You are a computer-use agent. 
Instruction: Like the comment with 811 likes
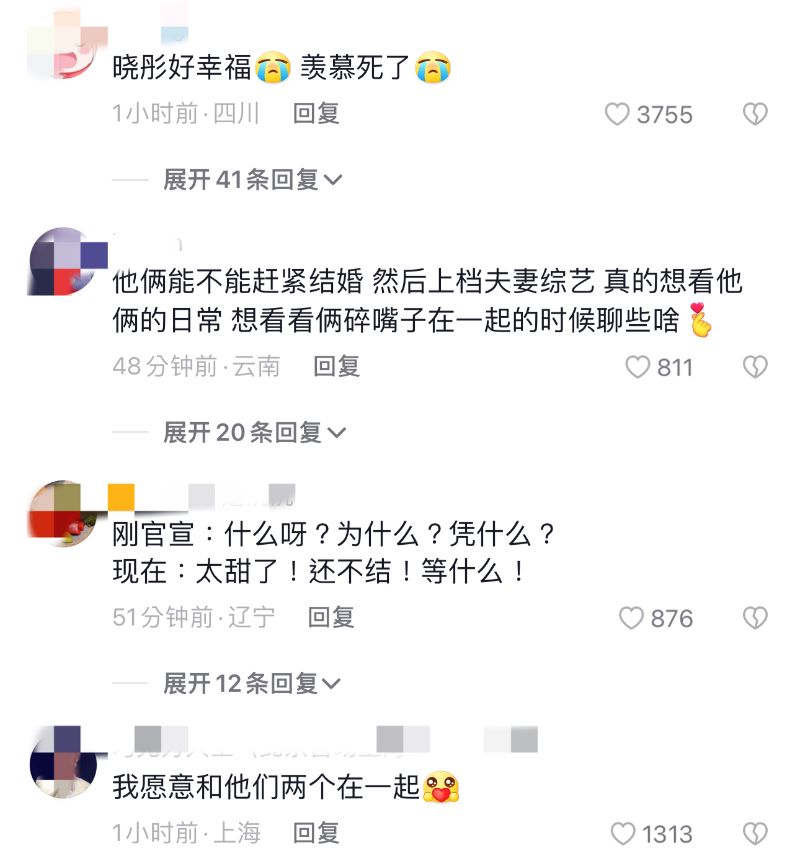tap(638, 367)
